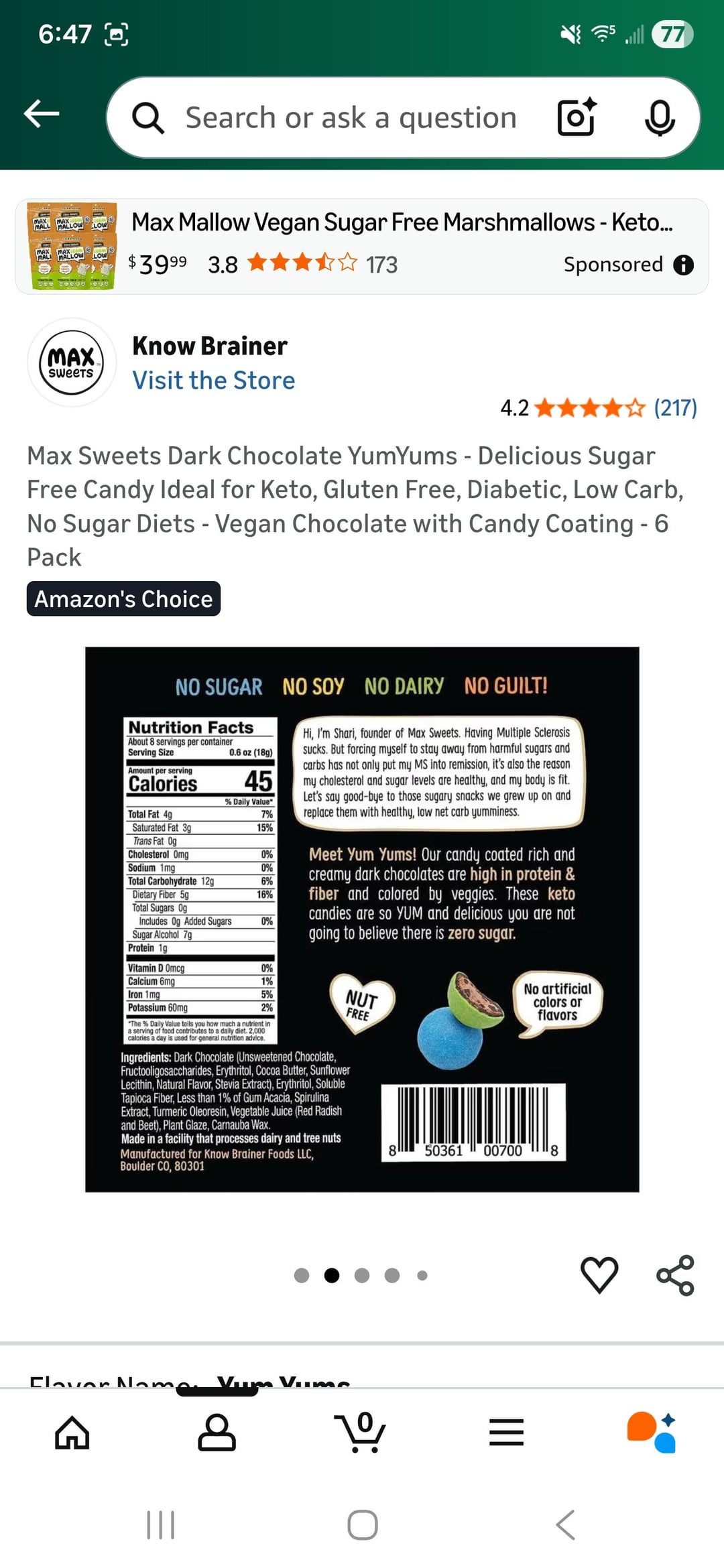The image size is (724, 1568).
Task: Open the 217 customer ratings
Action: tap(675, 407)
